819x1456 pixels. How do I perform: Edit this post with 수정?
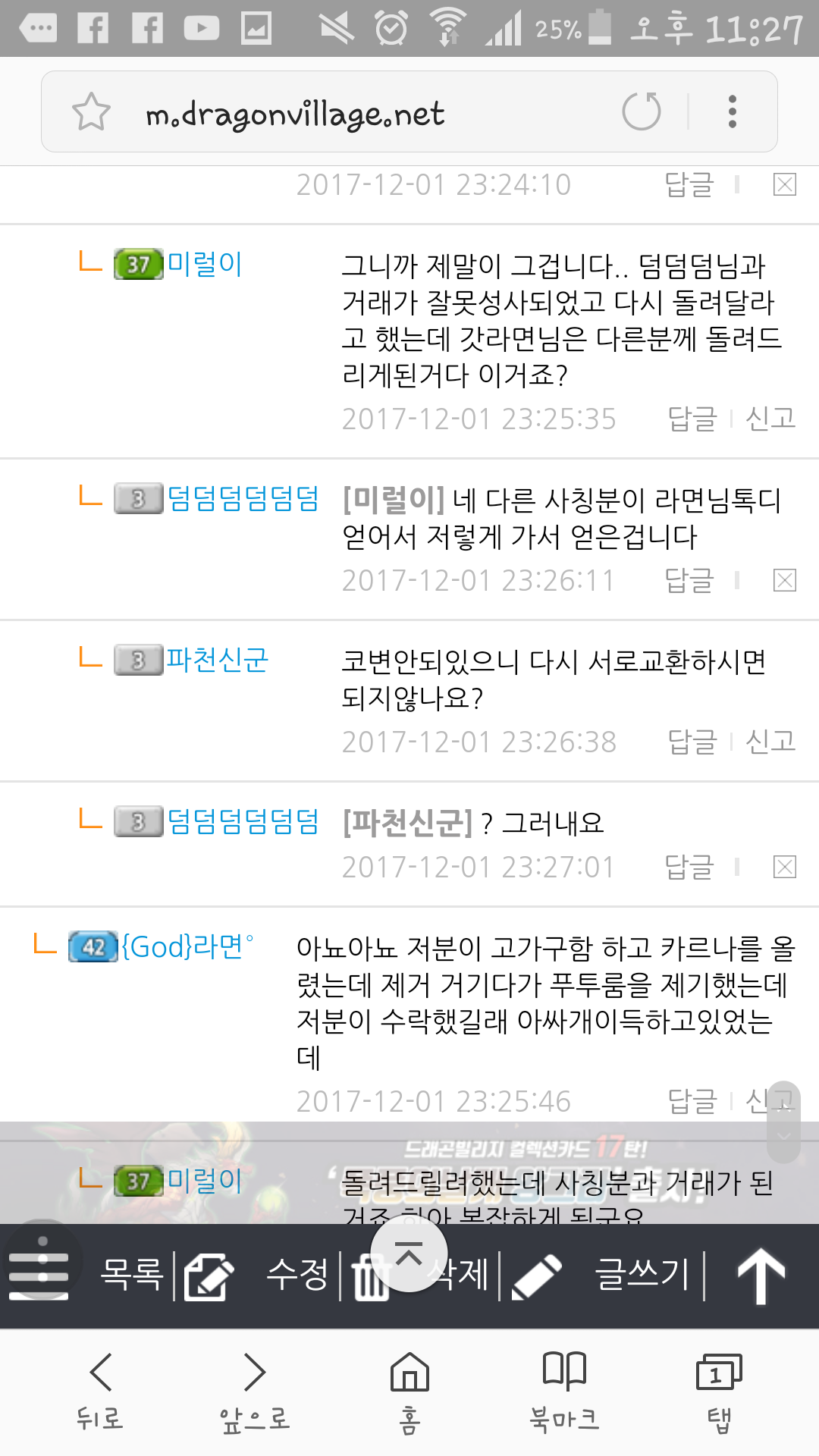click(297, 1274)
